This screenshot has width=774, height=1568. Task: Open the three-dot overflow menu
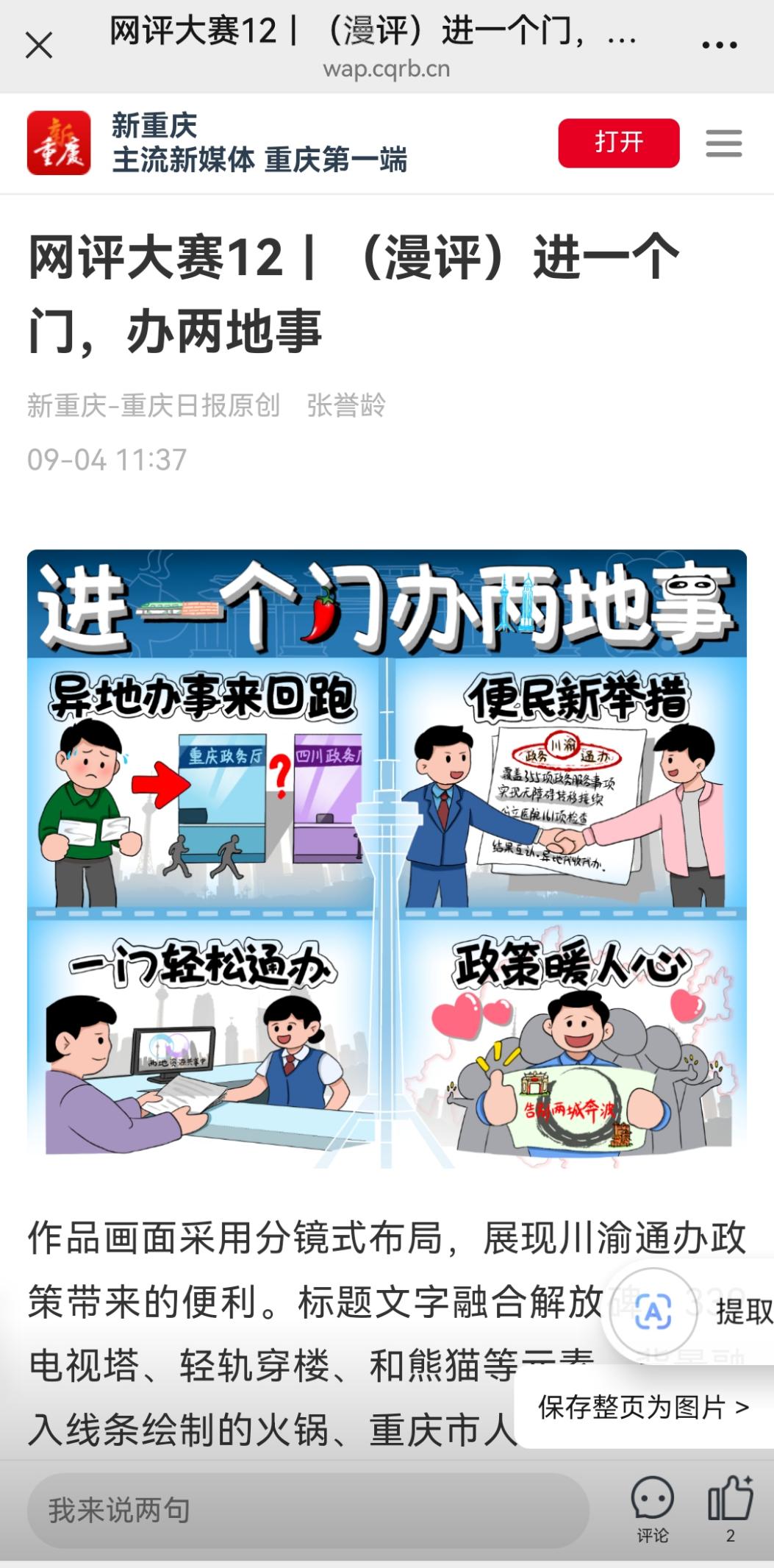coord(719,46)
